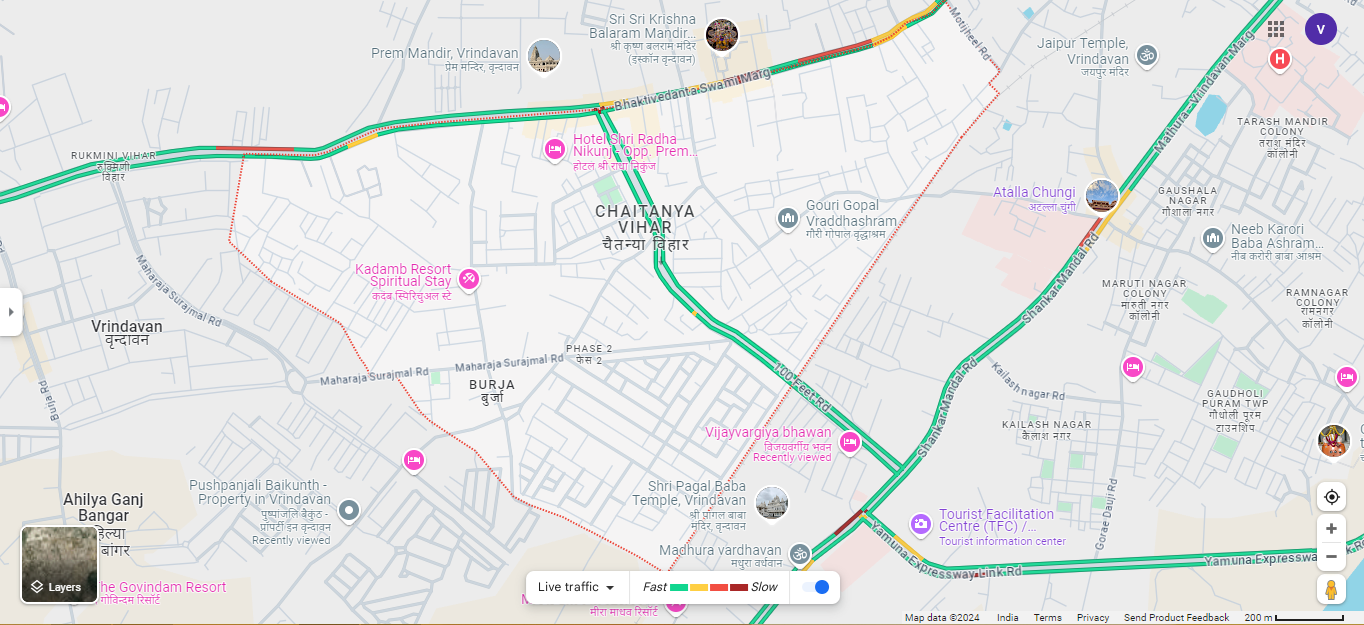The image size is (1364, 625).
Task: Open Street View pegman
Action: (1331, 590)
